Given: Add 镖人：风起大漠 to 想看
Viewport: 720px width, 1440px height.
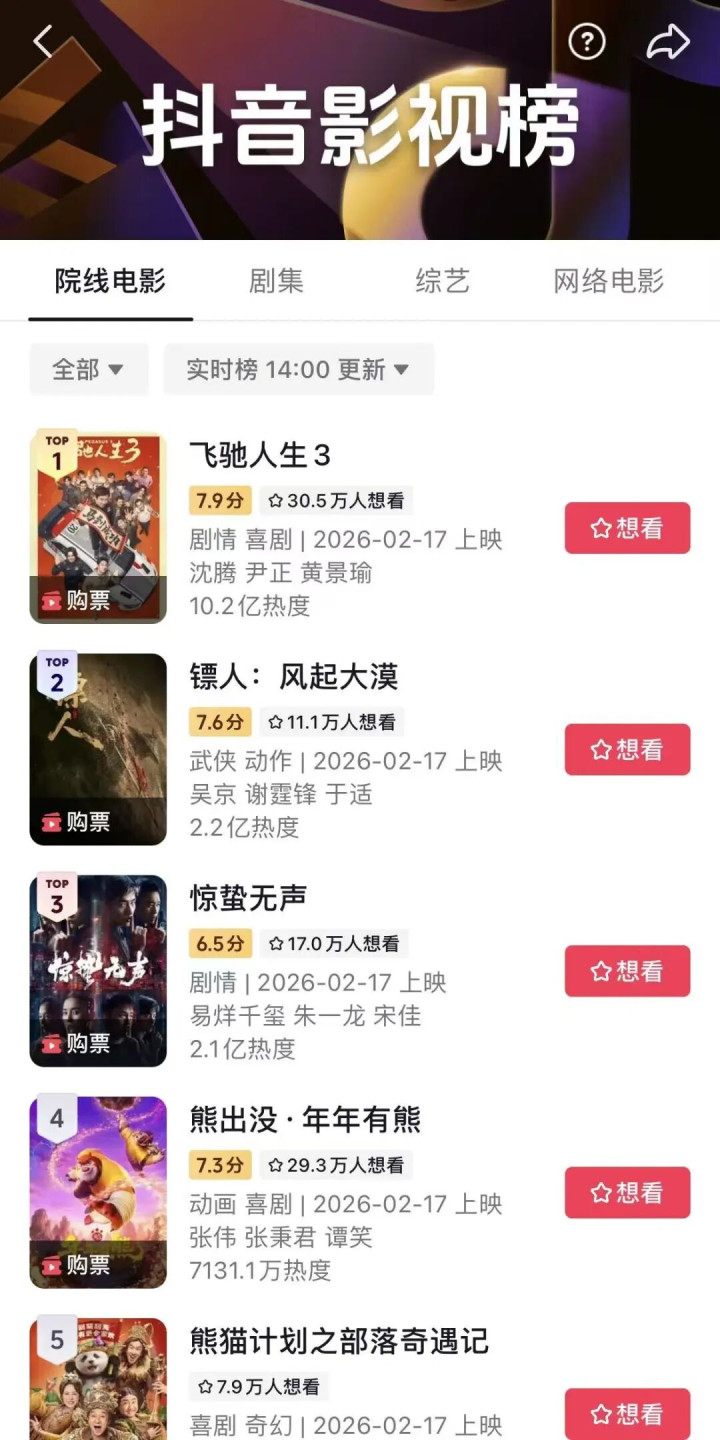Looking at the screenshot, I should tap(627, 750).
